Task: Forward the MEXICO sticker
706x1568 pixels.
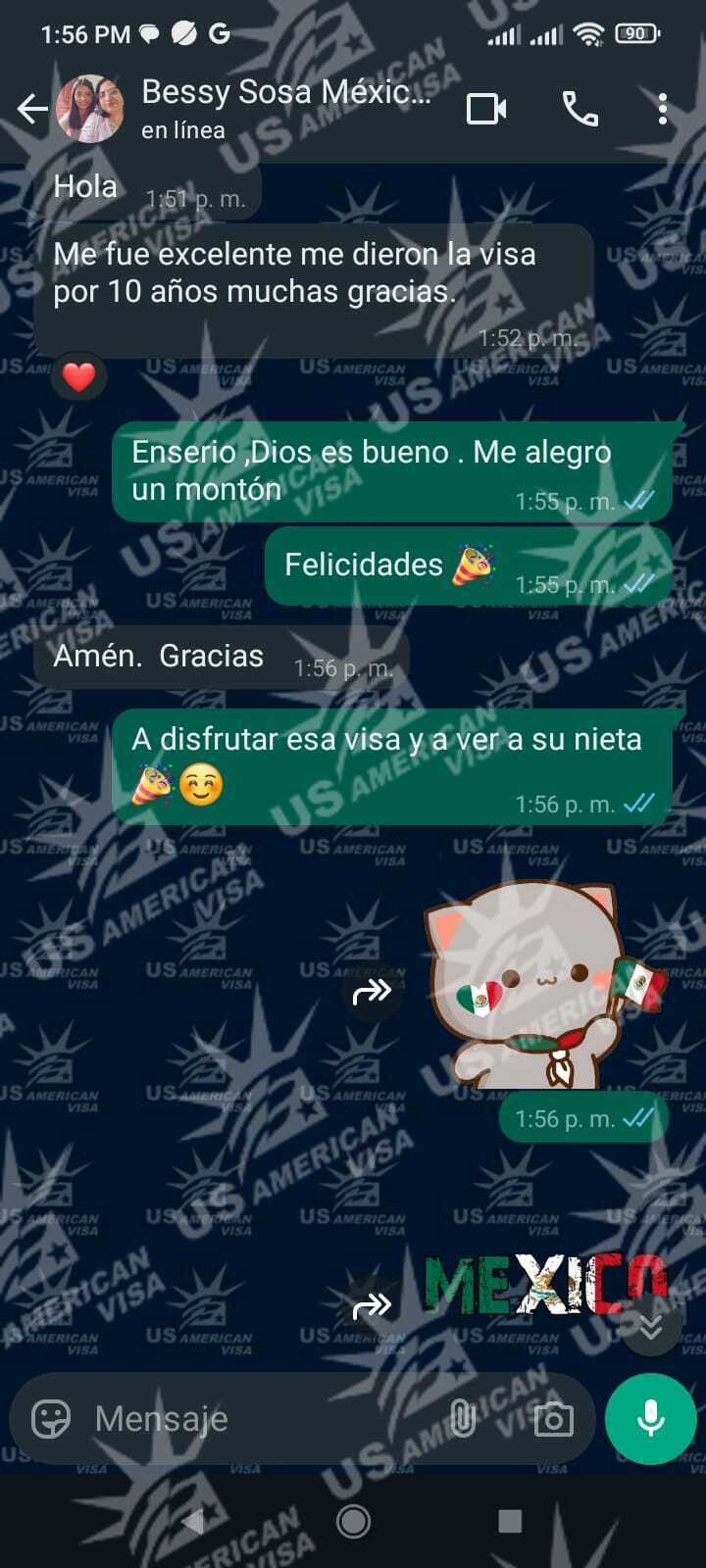Action: coord(372,1305)
